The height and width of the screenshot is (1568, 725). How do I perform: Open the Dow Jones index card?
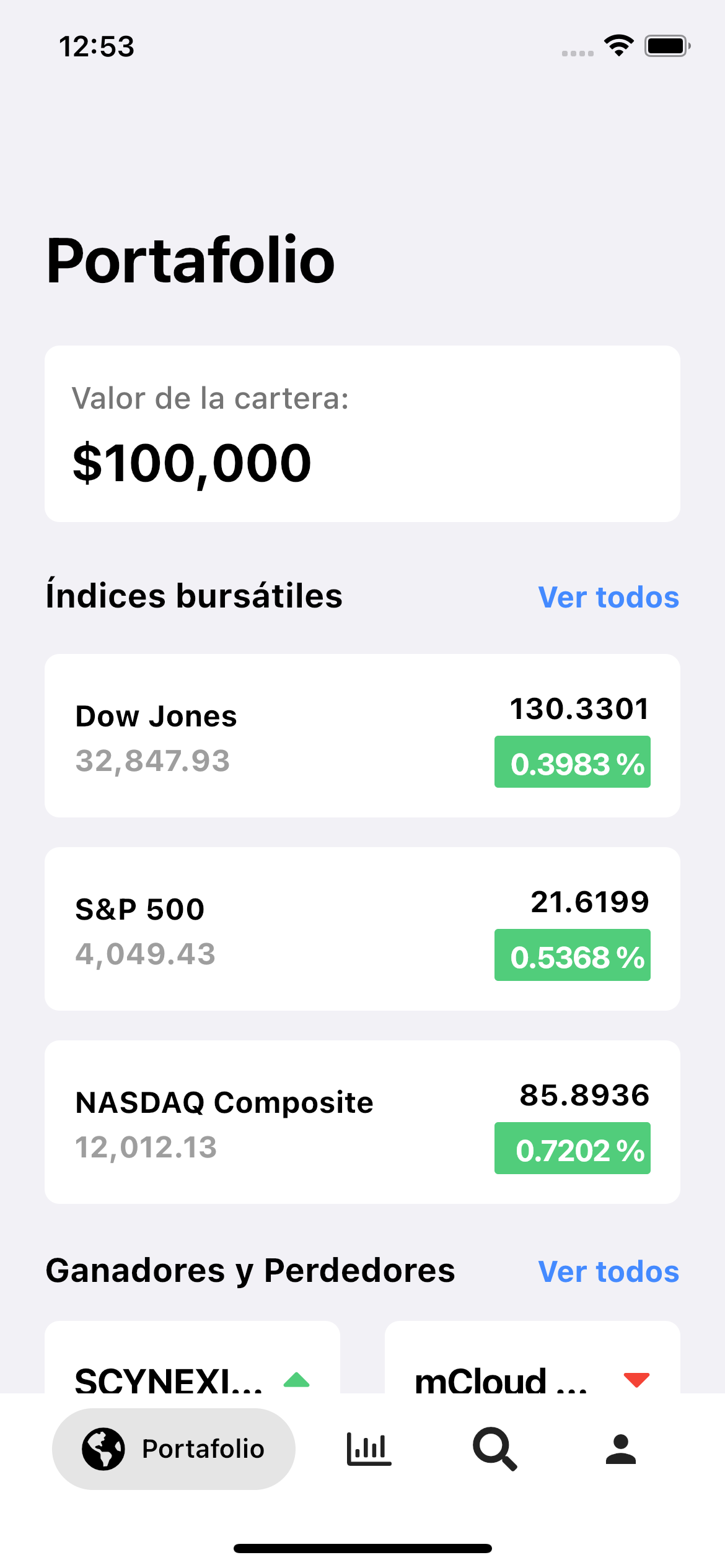pyautogui.click(x=362, y=736)
